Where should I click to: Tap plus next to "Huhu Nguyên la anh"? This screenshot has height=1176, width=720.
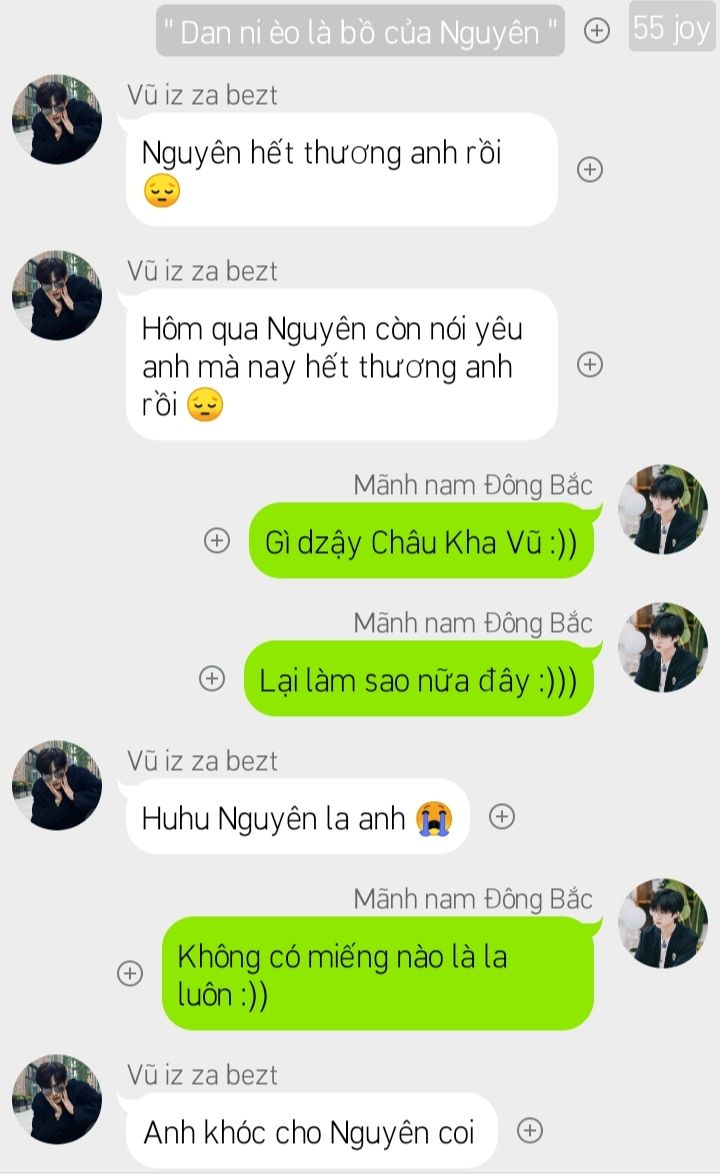pos(502,817)
